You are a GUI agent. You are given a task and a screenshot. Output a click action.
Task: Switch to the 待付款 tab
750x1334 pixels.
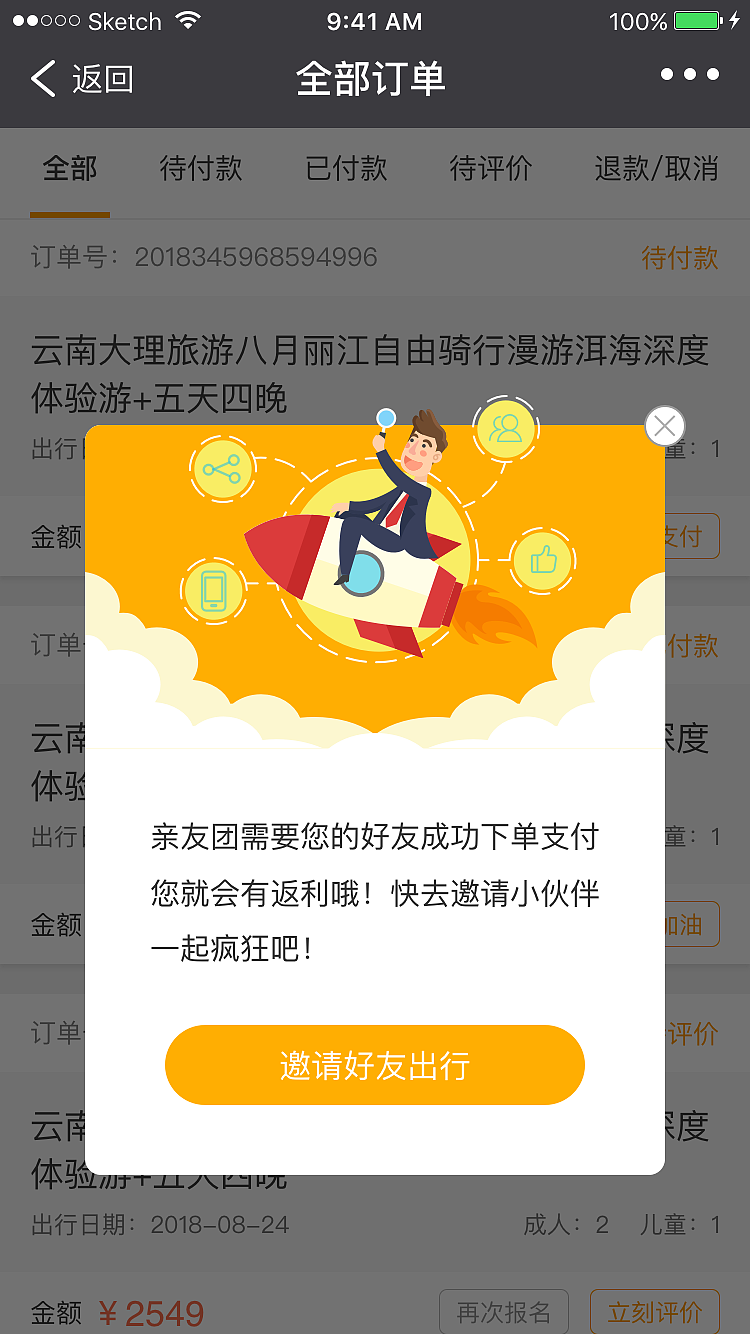click(200, 170)
